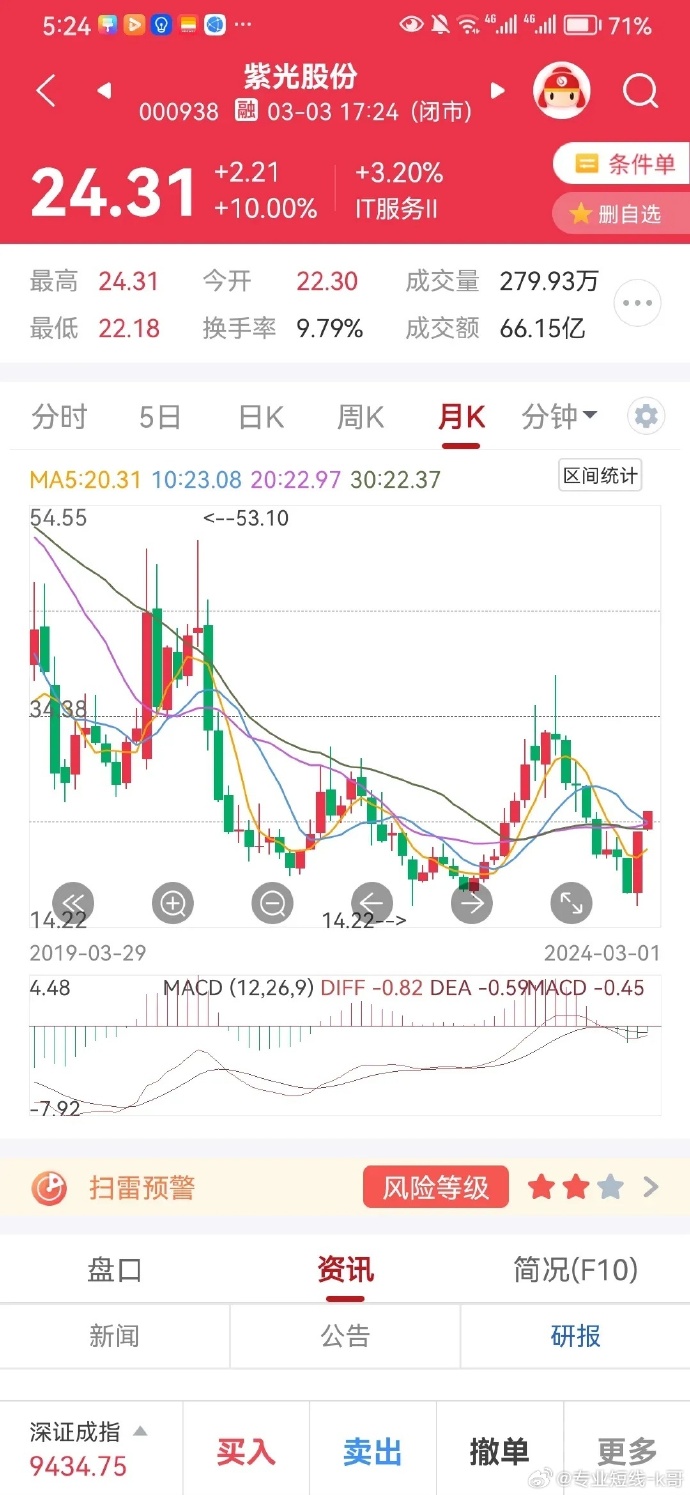Open search with the magnifier icon
690x1495 pixels.
[x=640, y=91]
